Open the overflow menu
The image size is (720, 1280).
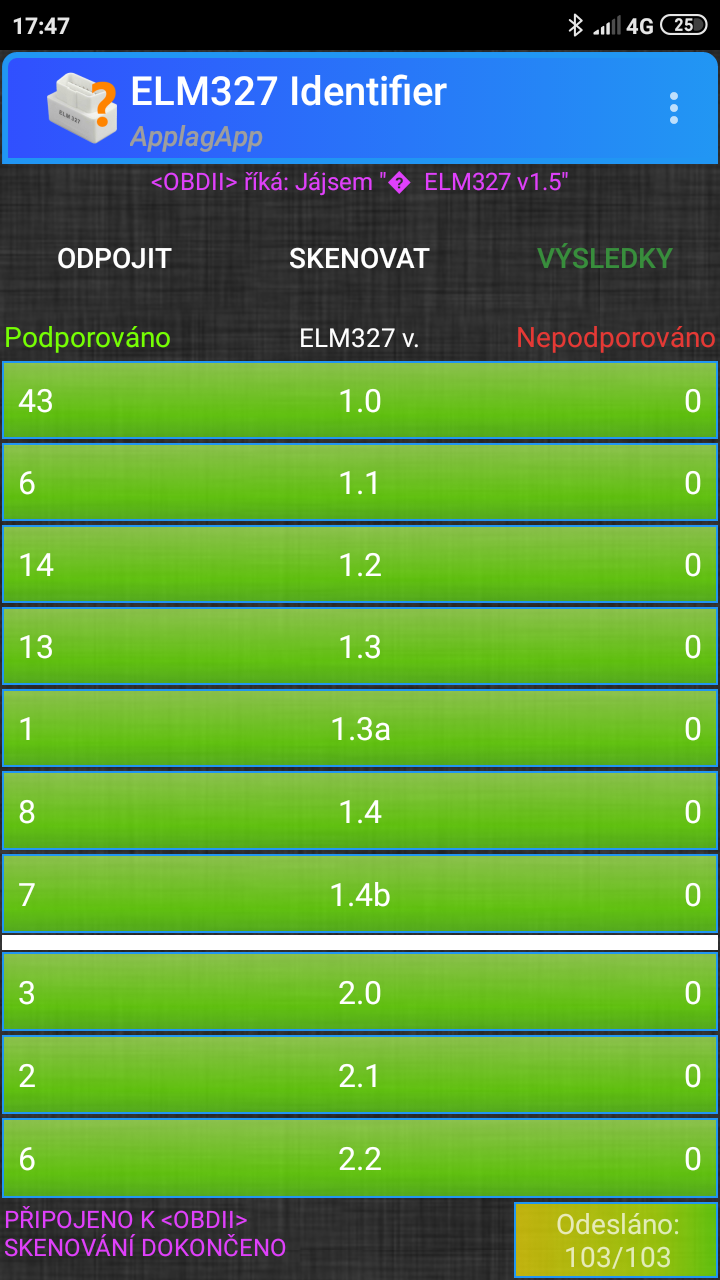[x=674, y=108]
